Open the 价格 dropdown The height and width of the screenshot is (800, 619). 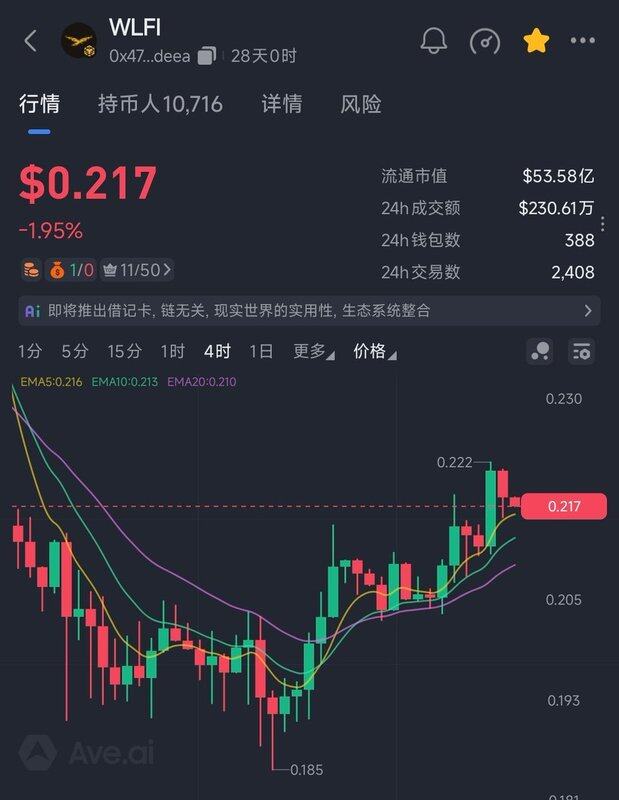(374, 351)
